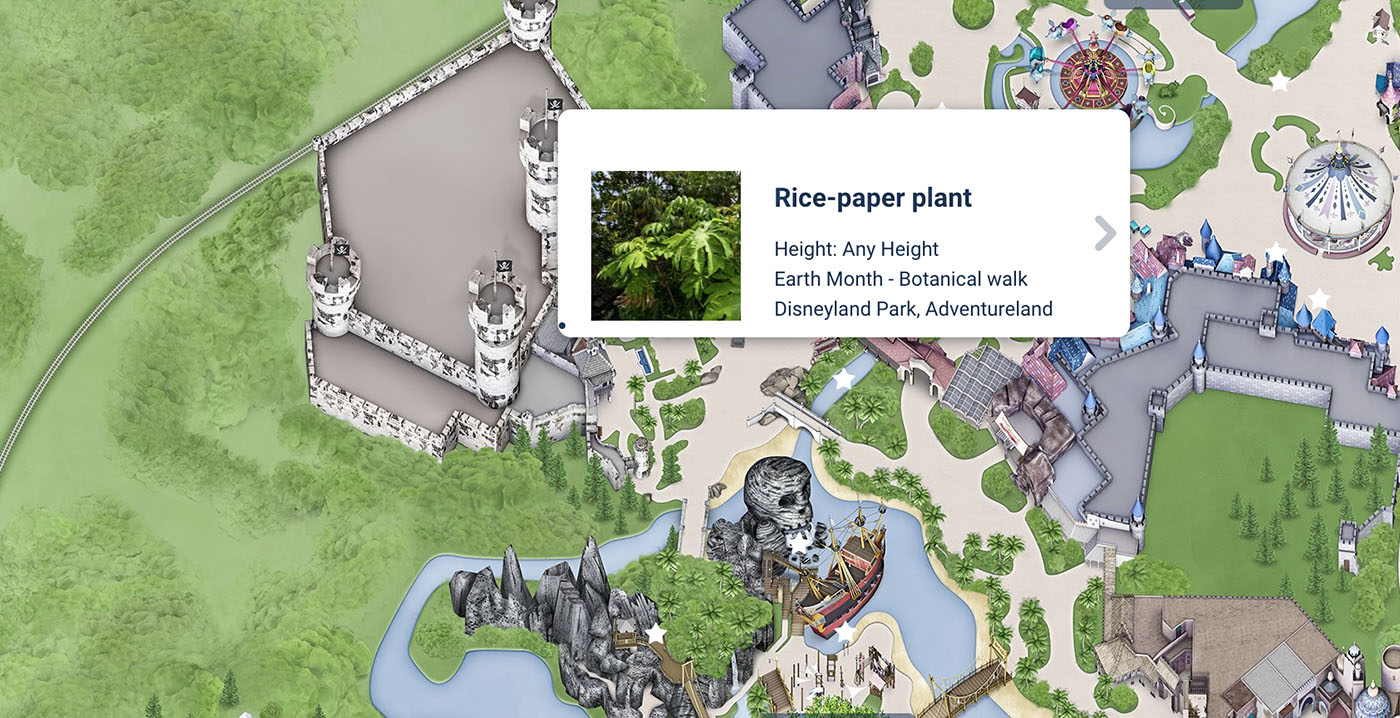1400x718 pixels.
Task: Tap the Rice-paper plant photo thumbnail
Action: [x=665, y=245]
